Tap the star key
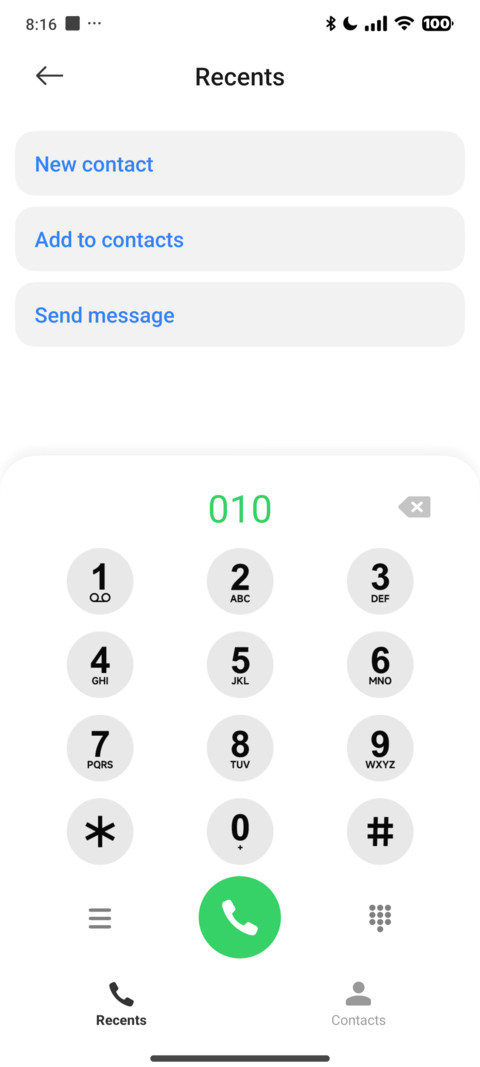This screenshot has height=1067, width=480. click(100, 832)
